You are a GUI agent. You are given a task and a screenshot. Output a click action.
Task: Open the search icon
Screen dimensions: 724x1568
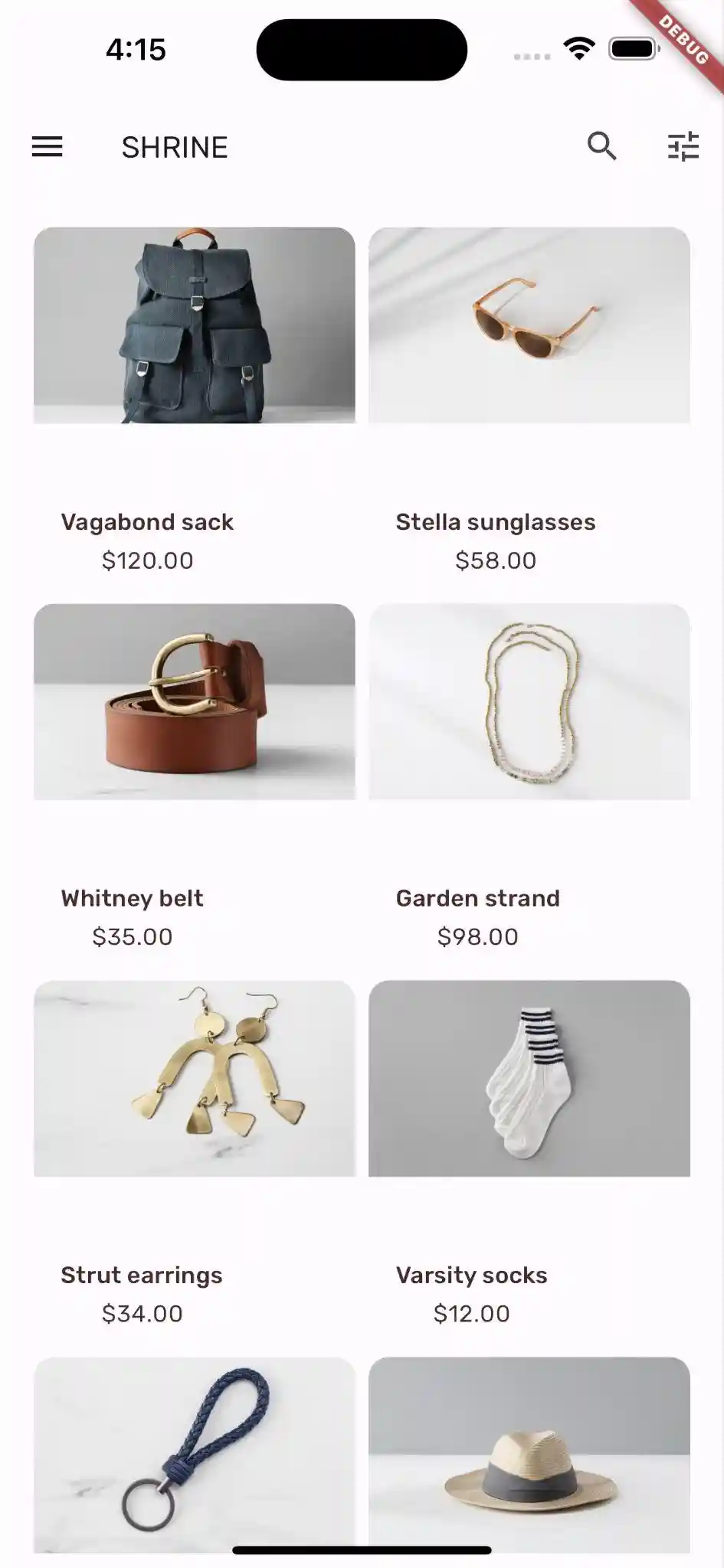pos(601,145)
